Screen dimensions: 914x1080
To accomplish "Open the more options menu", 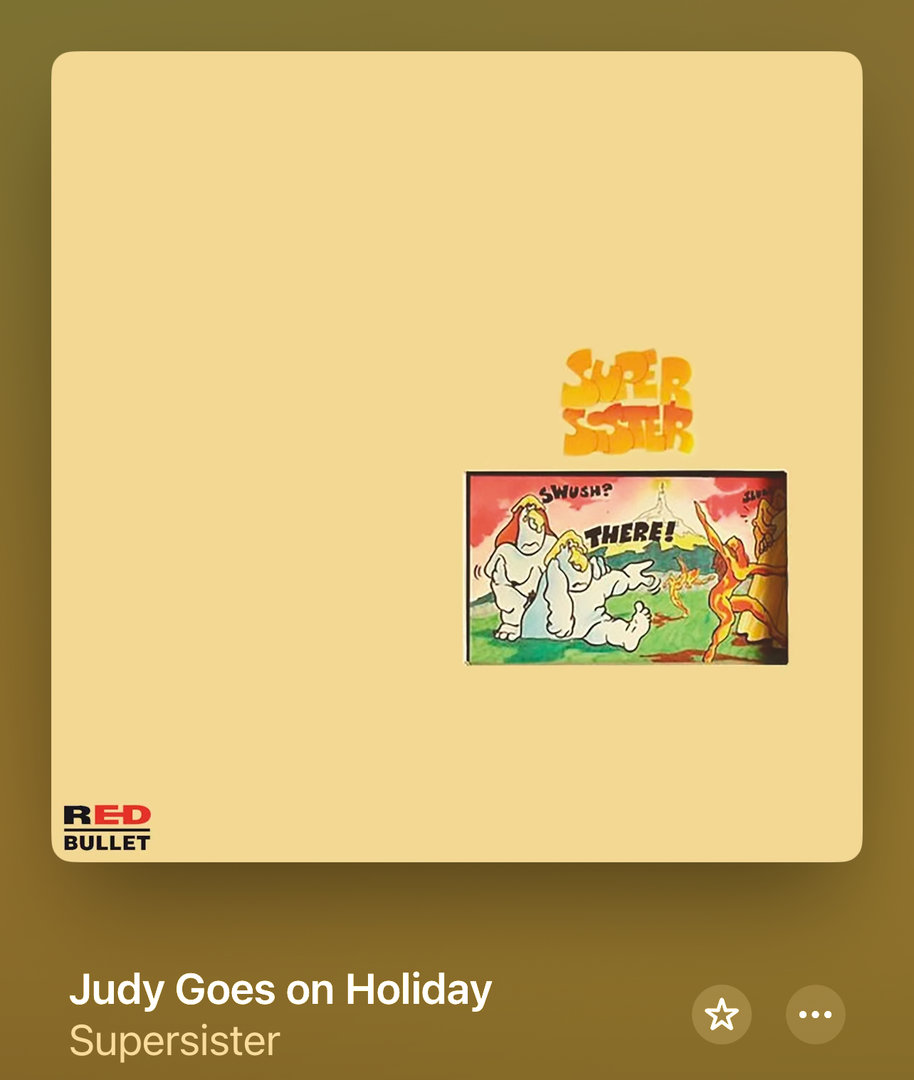I will click(x=815, y=1015).
